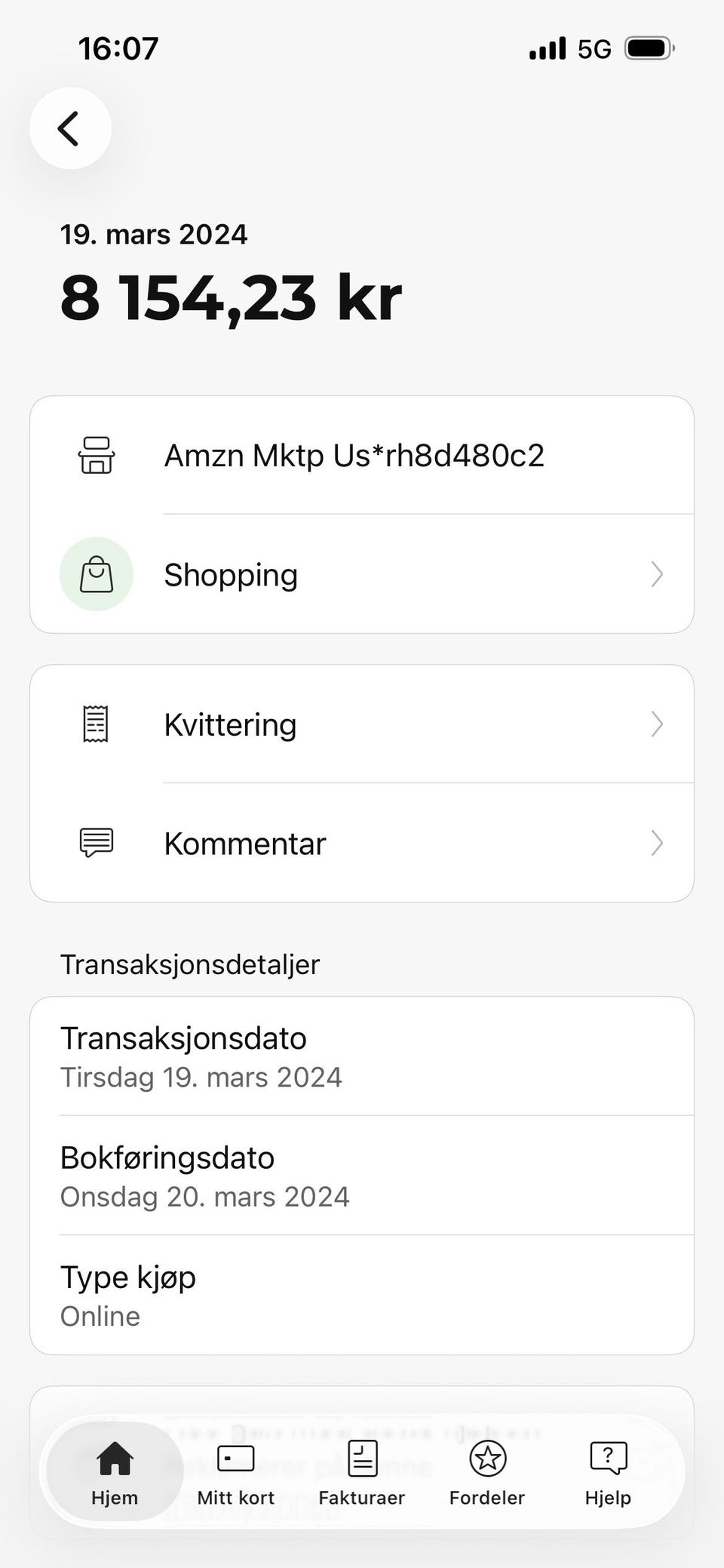Switch to the Mitt kort tab
Image resolution: width=724 pixels, height=1568 pixels.
pyautogui.click(x=235, y=1471)
